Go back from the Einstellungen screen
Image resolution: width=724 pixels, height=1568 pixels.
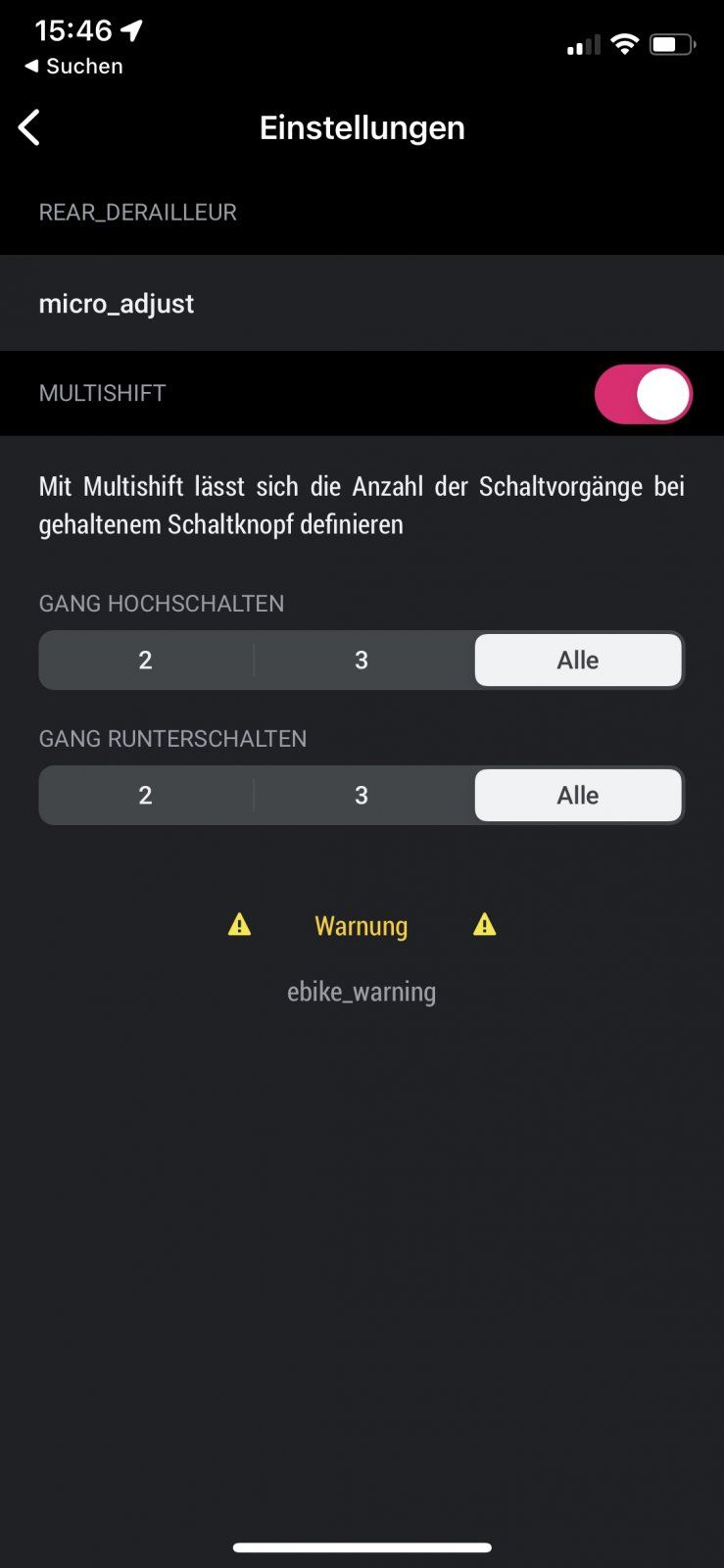tap(29, 127)
